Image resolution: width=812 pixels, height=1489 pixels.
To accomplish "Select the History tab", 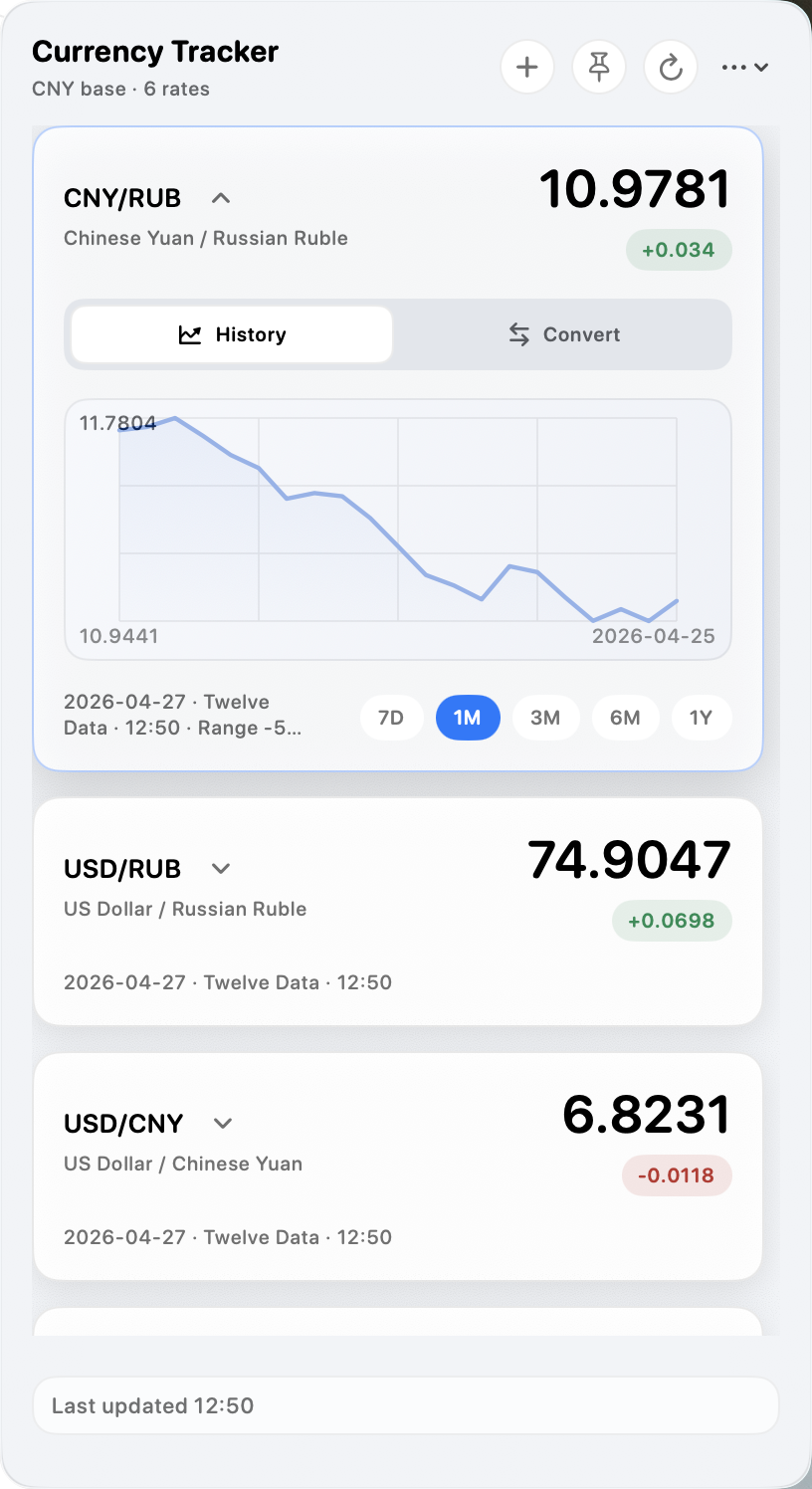I will (x=231, y=334).
